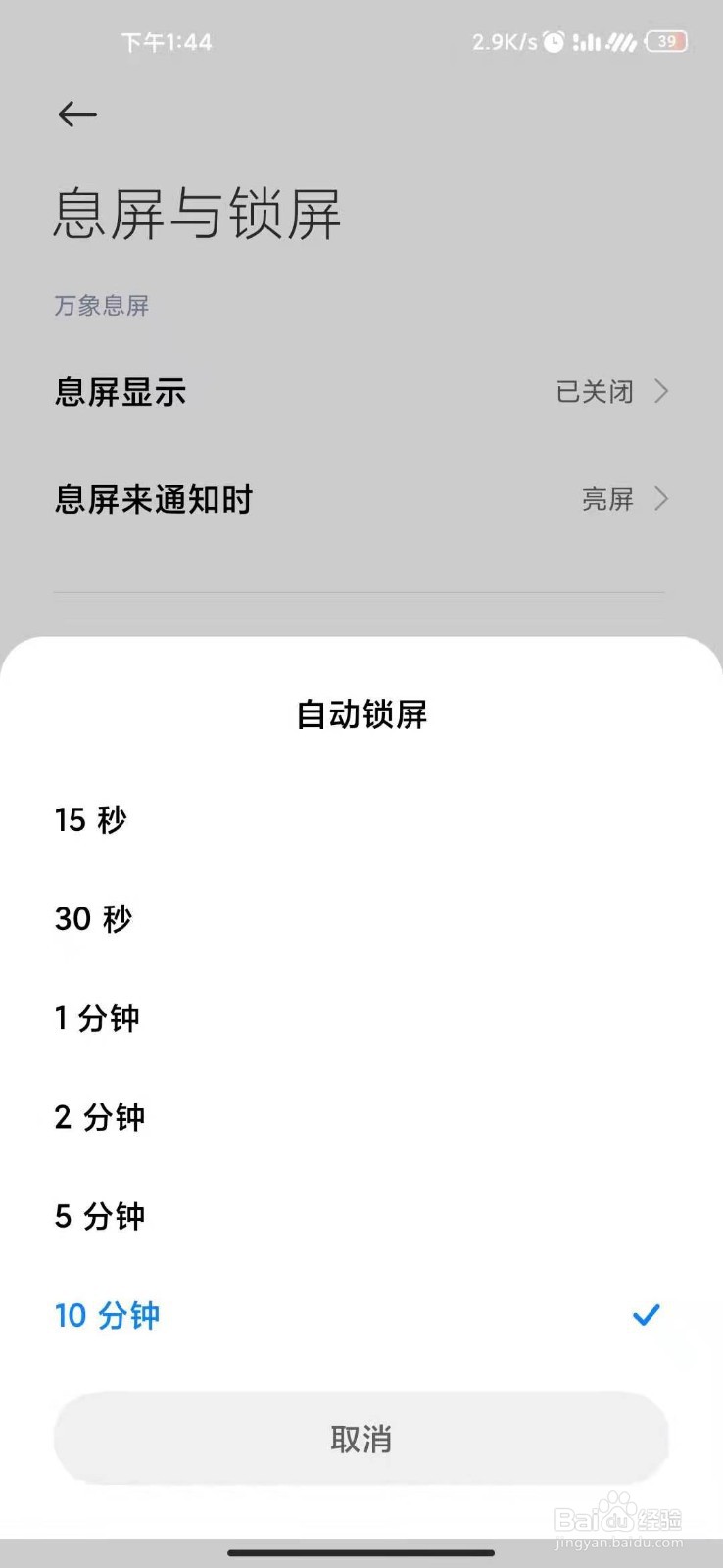Expand the 息屏显示 settings via its chevron
This screenshot has height=1568, width=723.
pos(661,391)
